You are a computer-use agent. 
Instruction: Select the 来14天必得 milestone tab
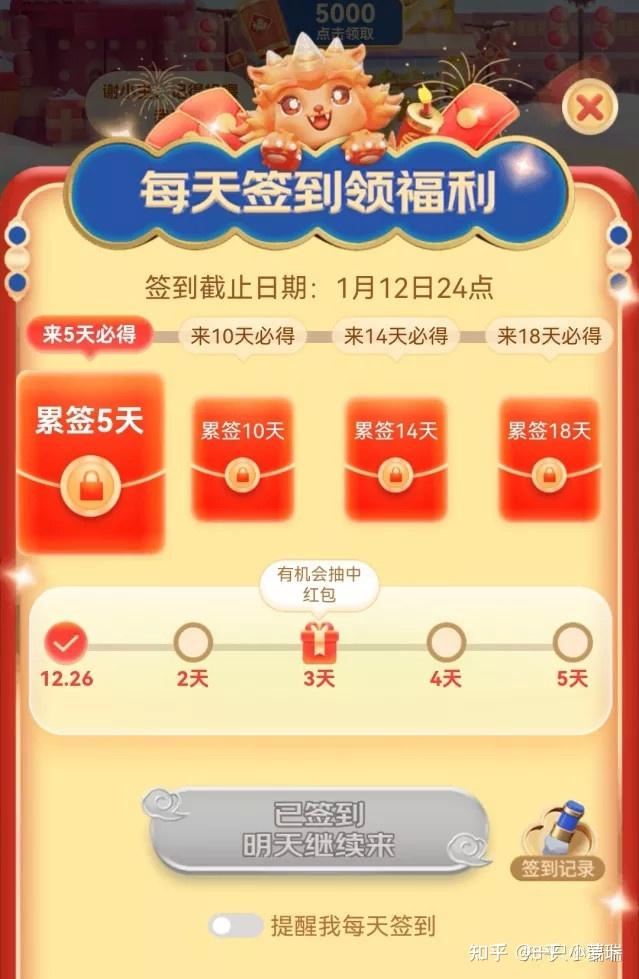pos(396,336)
